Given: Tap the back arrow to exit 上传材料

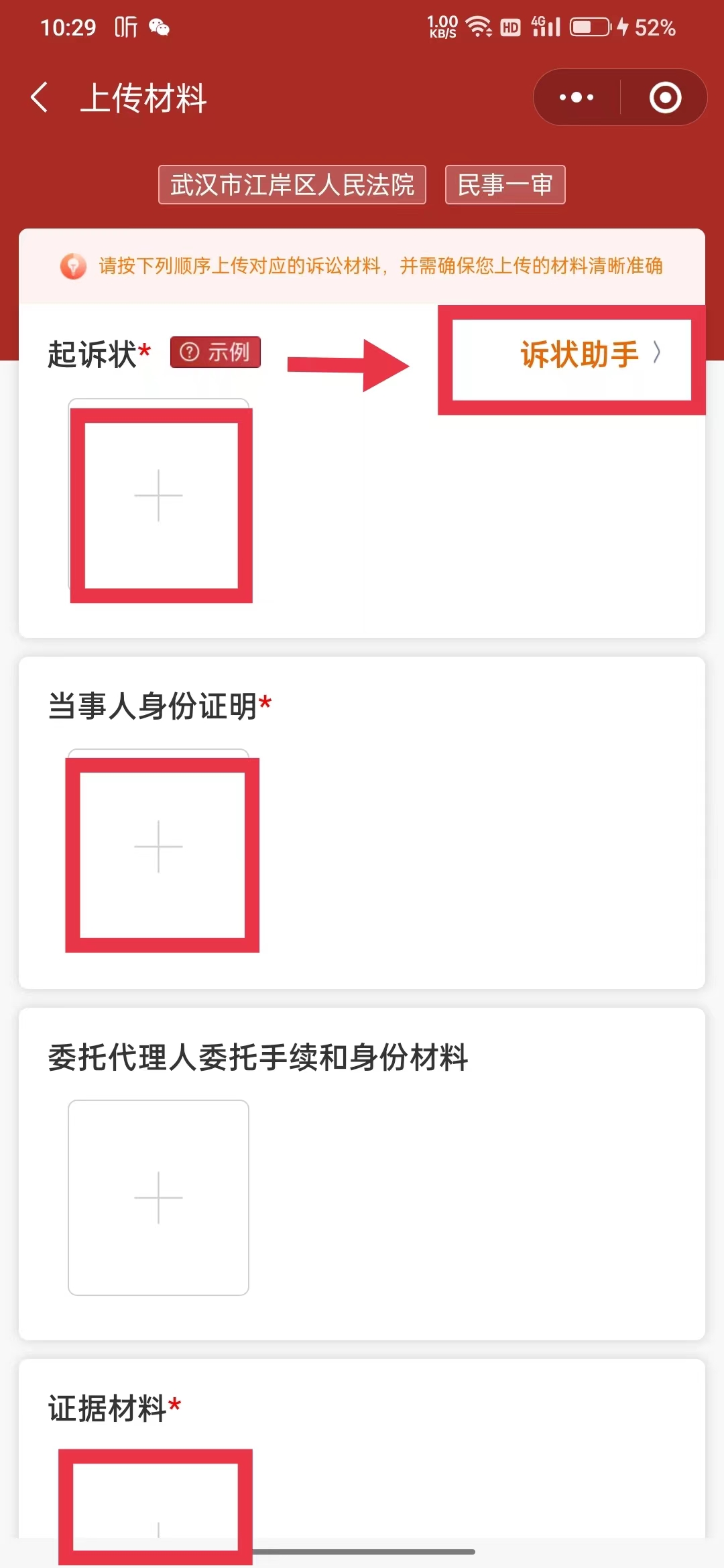Looking at the screenshot, I should 38,97.
